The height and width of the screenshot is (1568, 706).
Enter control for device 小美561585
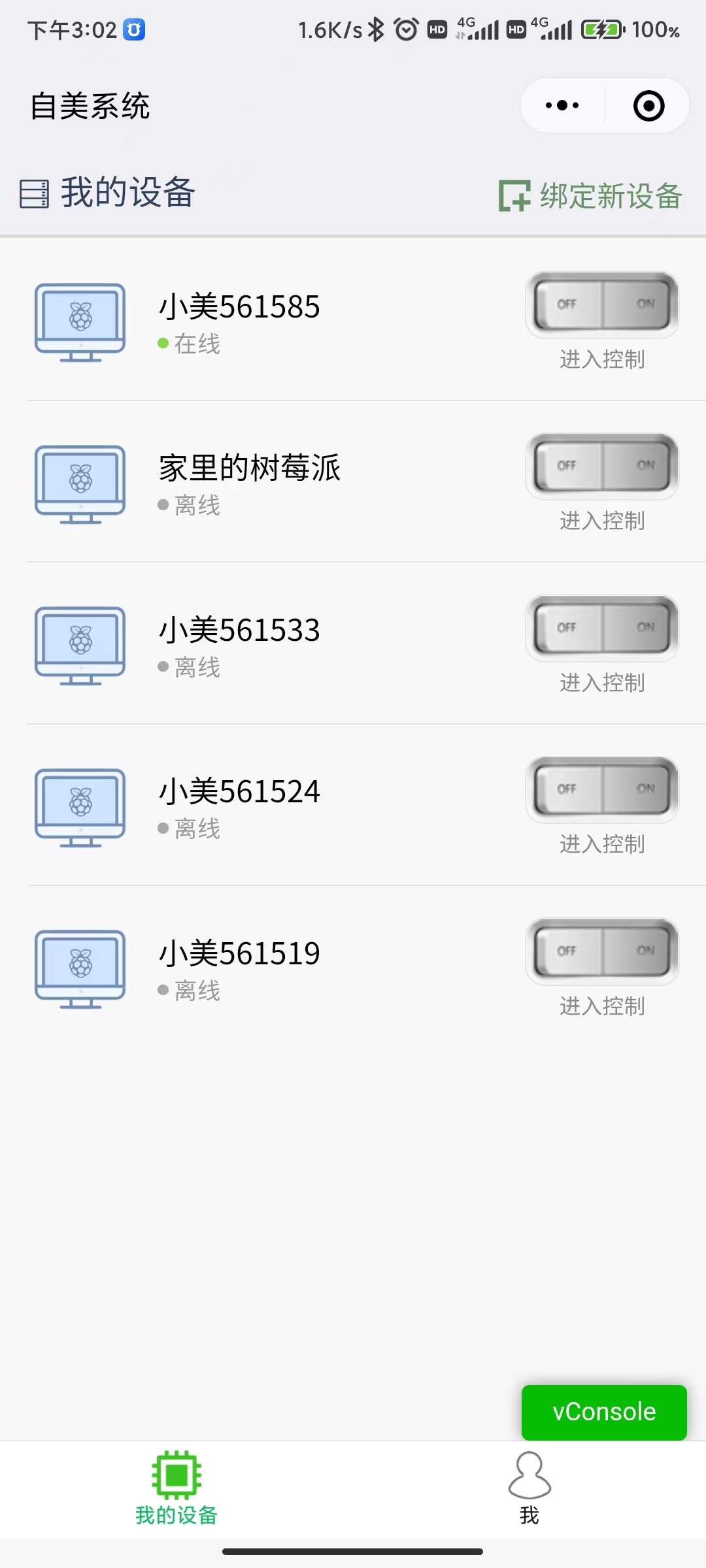[x=602, y=359]
